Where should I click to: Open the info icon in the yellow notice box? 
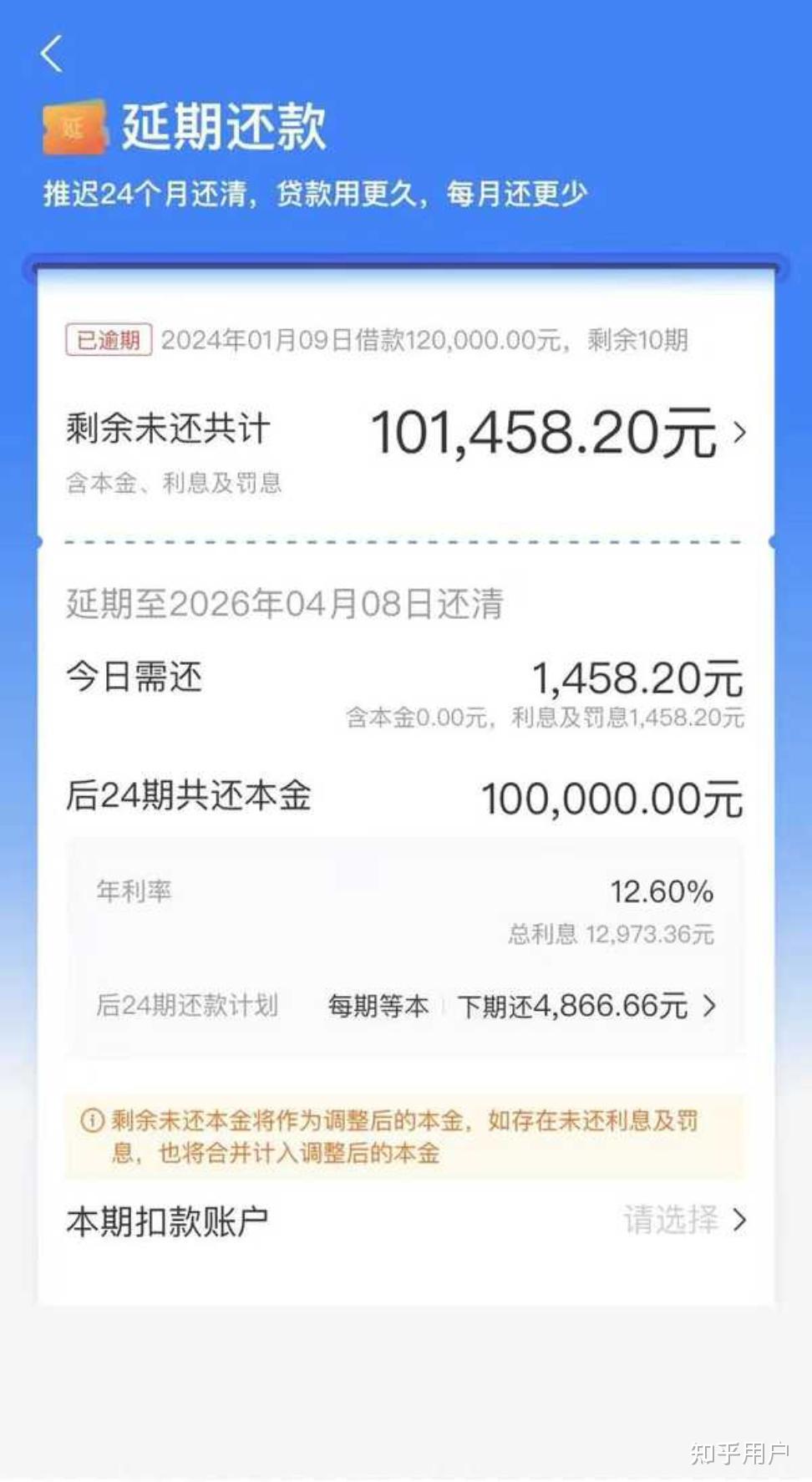pos(94,1121)
